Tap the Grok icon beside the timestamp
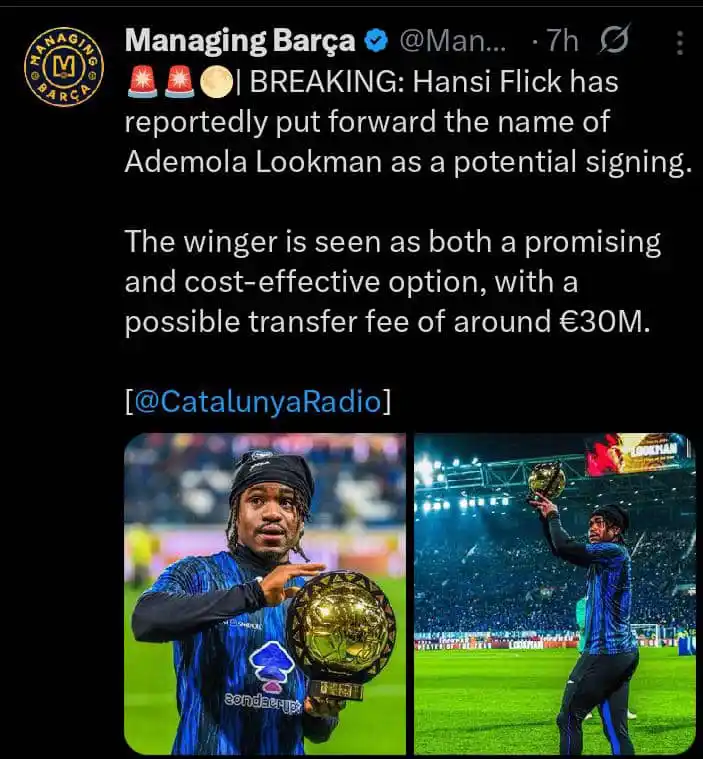703x759 pixels. 614,41
